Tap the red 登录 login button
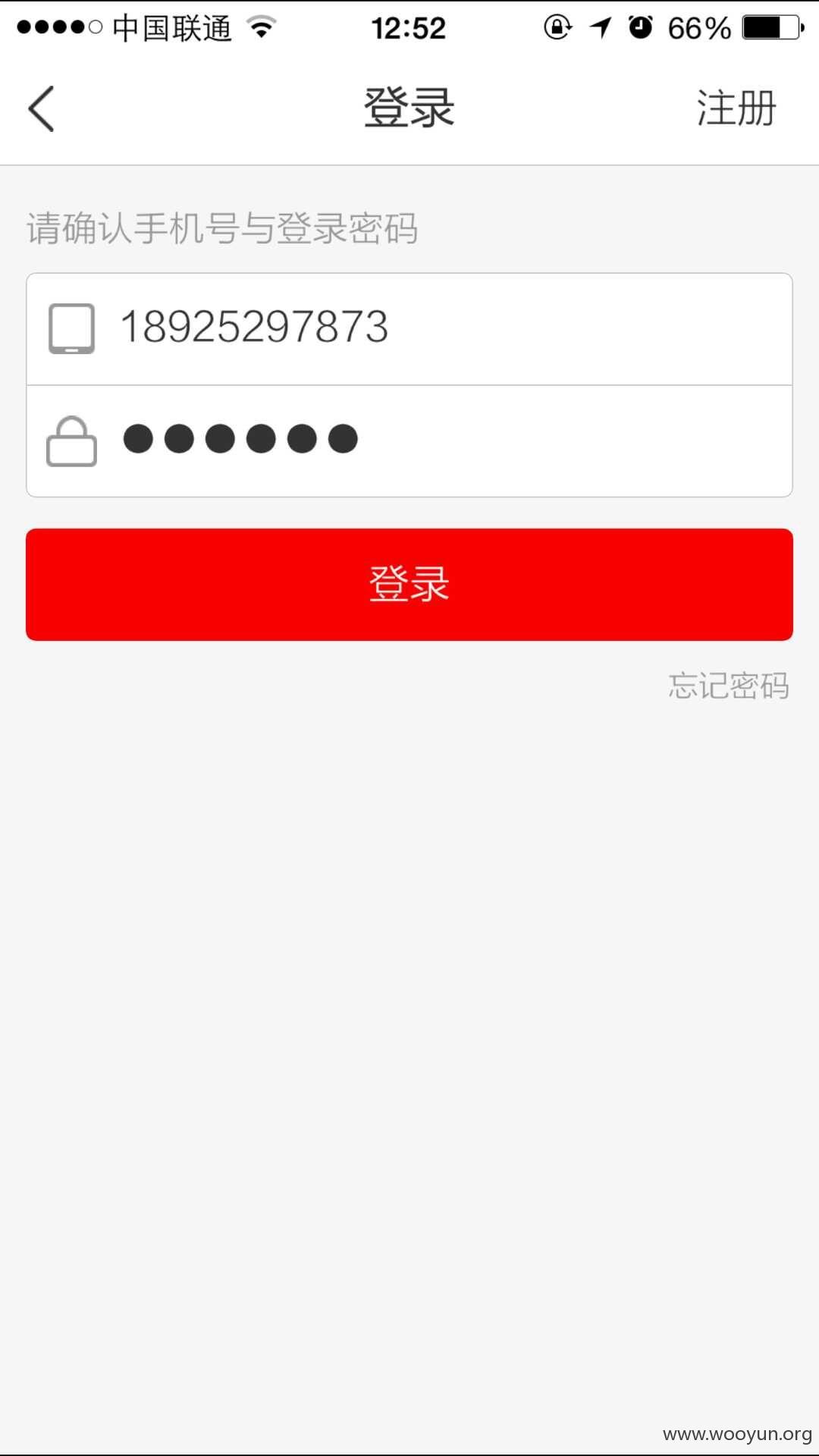The height and width of the screenshot is (1456, 819). [x=409, y=585]
